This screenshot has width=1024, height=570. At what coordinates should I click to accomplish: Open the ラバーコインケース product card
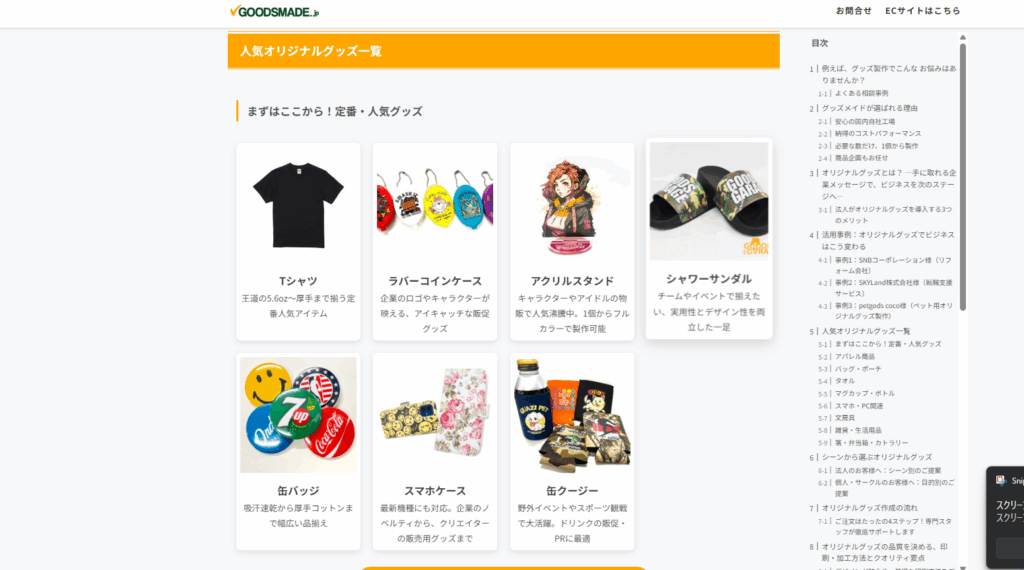[435, 240]
